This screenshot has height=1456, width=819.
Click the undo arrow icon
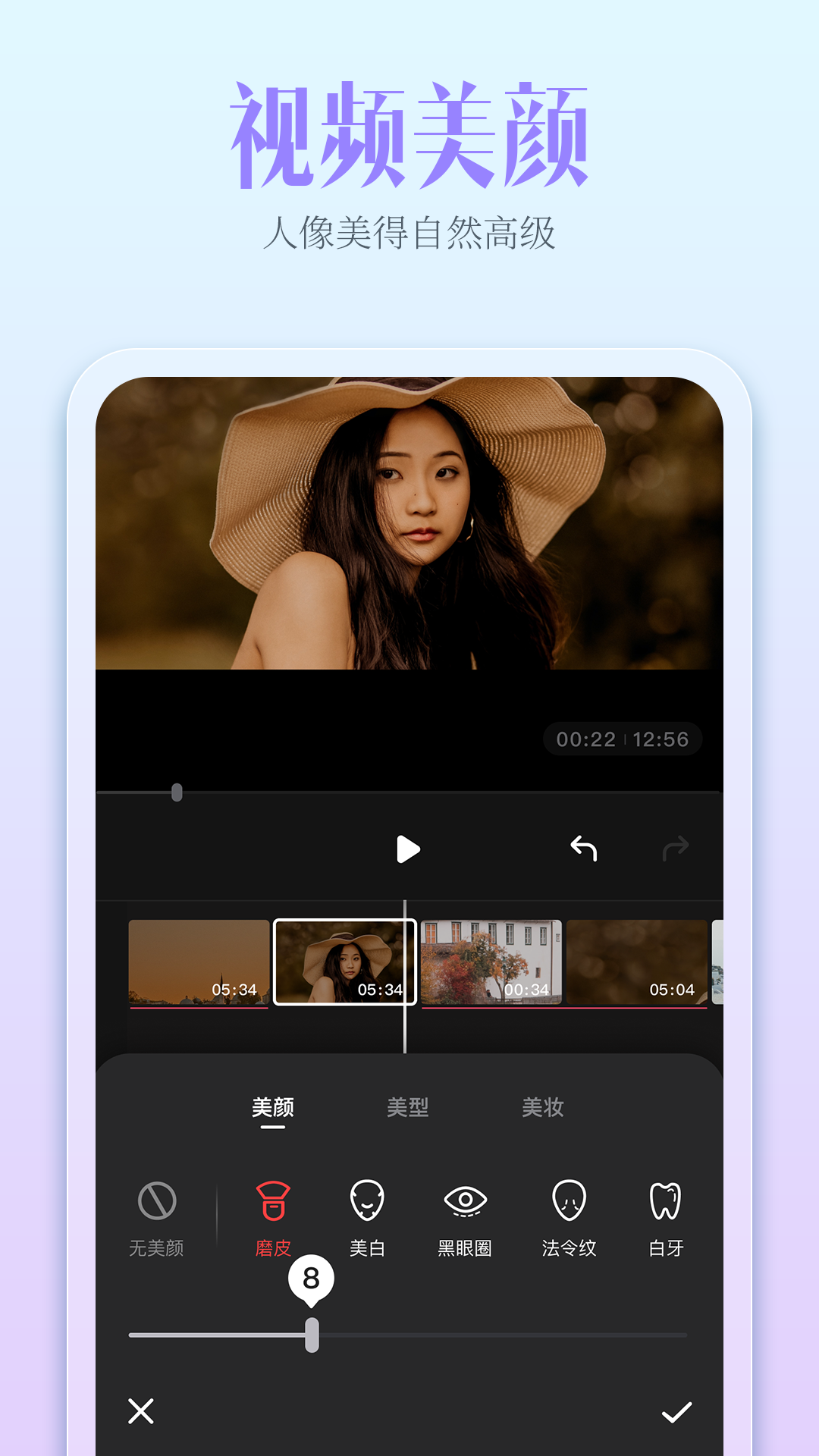click(584, 849)
